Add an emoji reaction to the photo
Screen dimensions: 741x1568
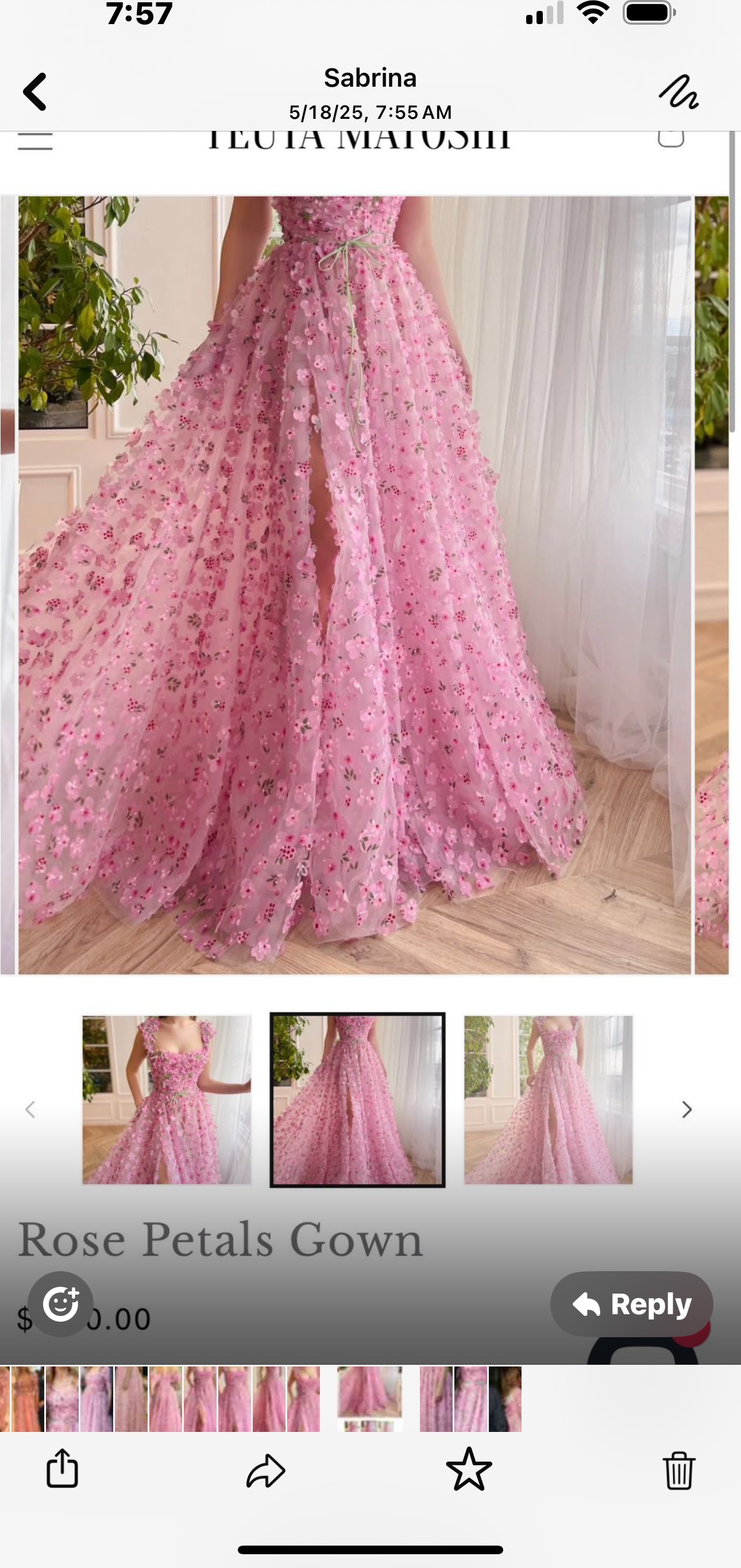(x=61, y=1304)
